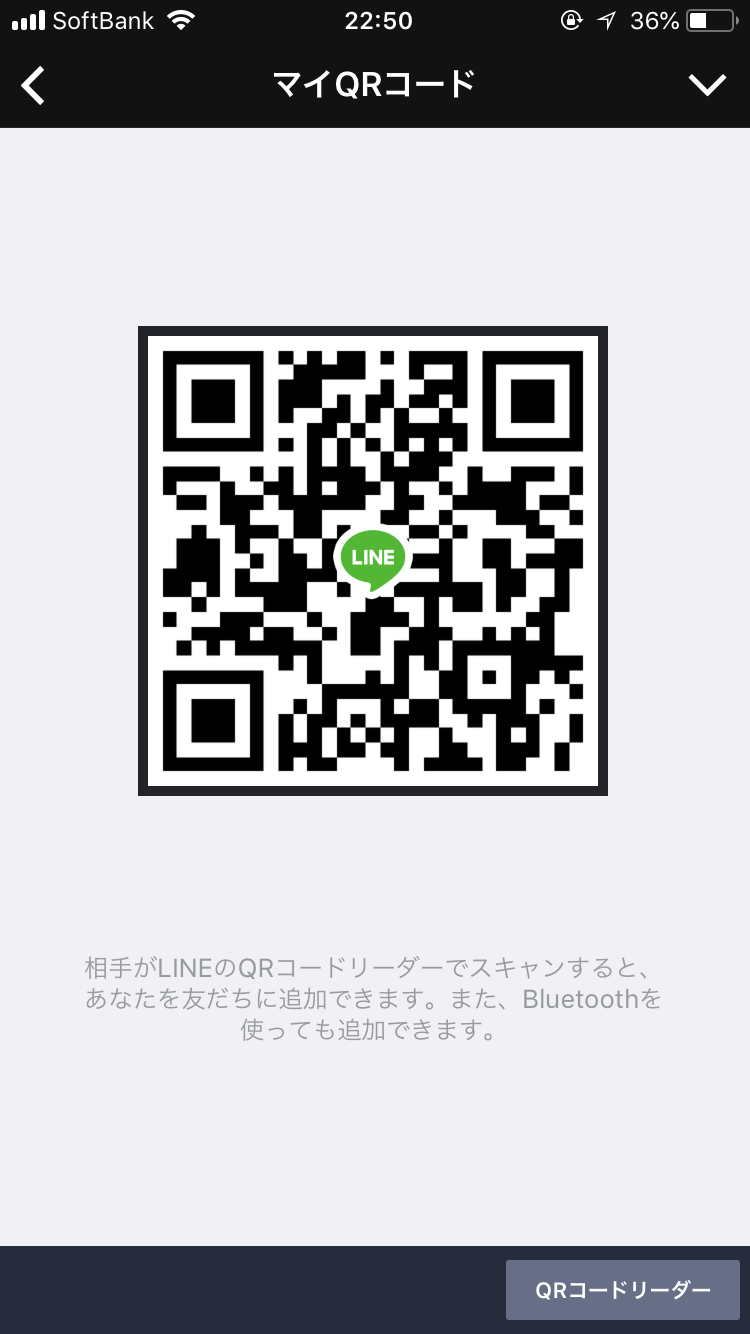The image size is (750, 1334).
Task: Go back from the My QR code screen
Action: tap(34, 86)
